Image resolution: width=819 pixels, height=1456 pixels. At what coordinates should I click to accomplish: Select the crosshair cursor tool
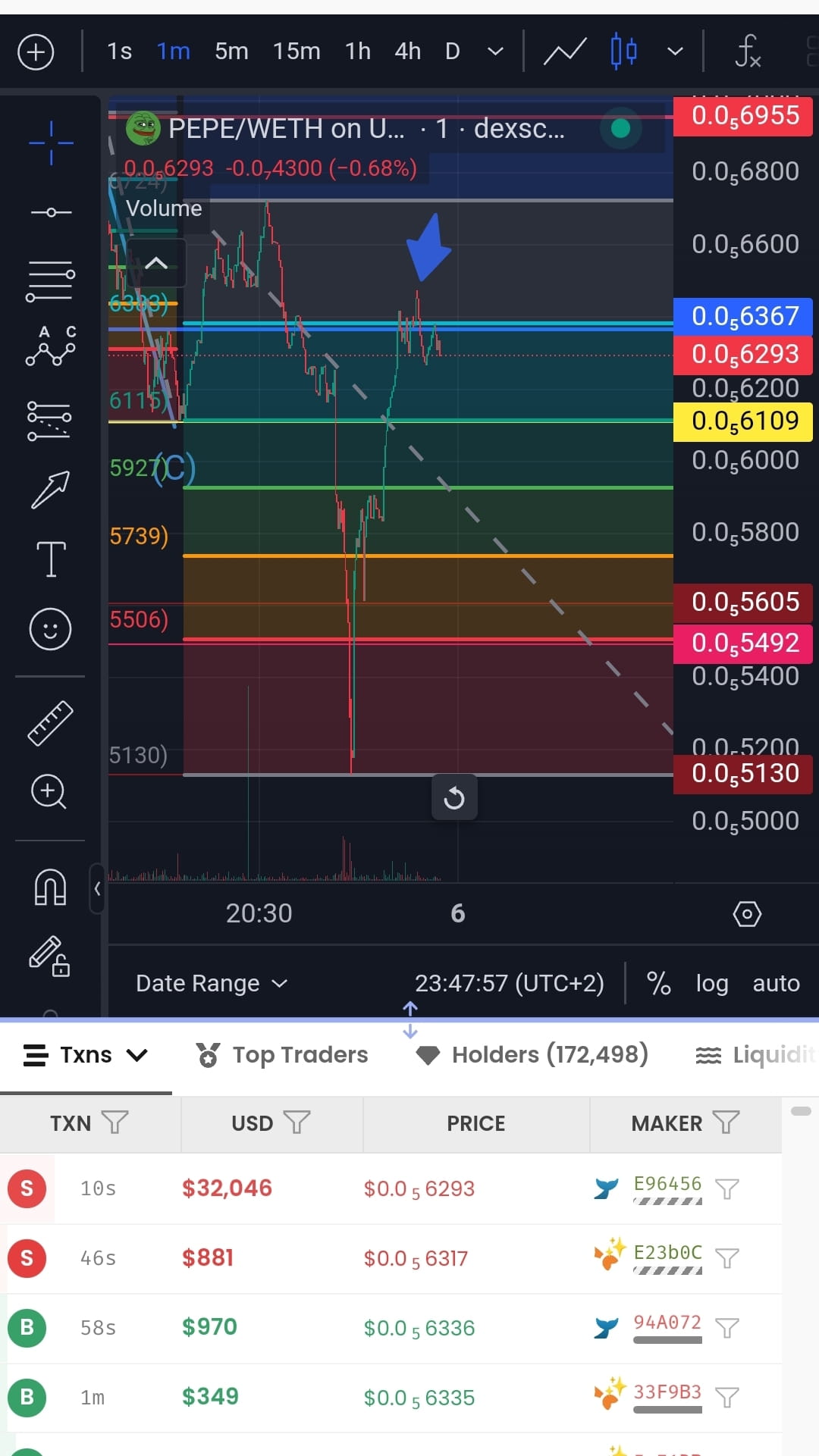50,142
